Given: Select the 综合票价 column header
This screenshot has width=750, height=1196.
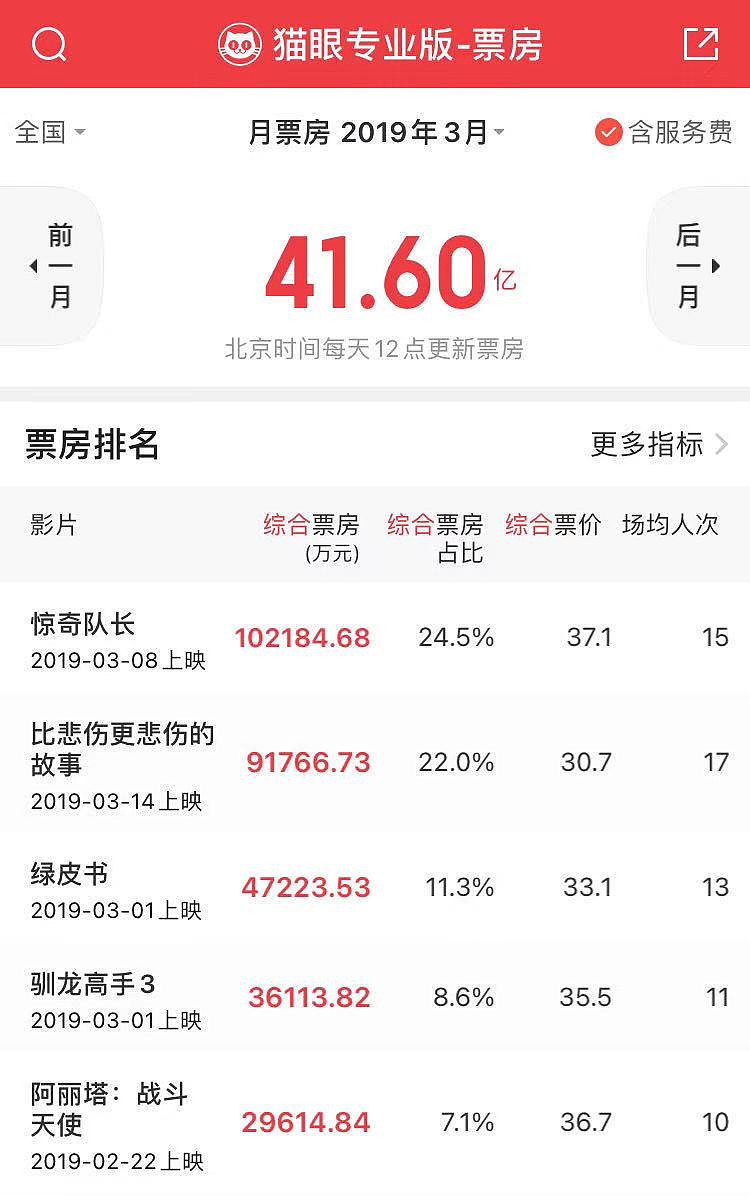Looking at the screenshot, I should (x=552, y=525).
